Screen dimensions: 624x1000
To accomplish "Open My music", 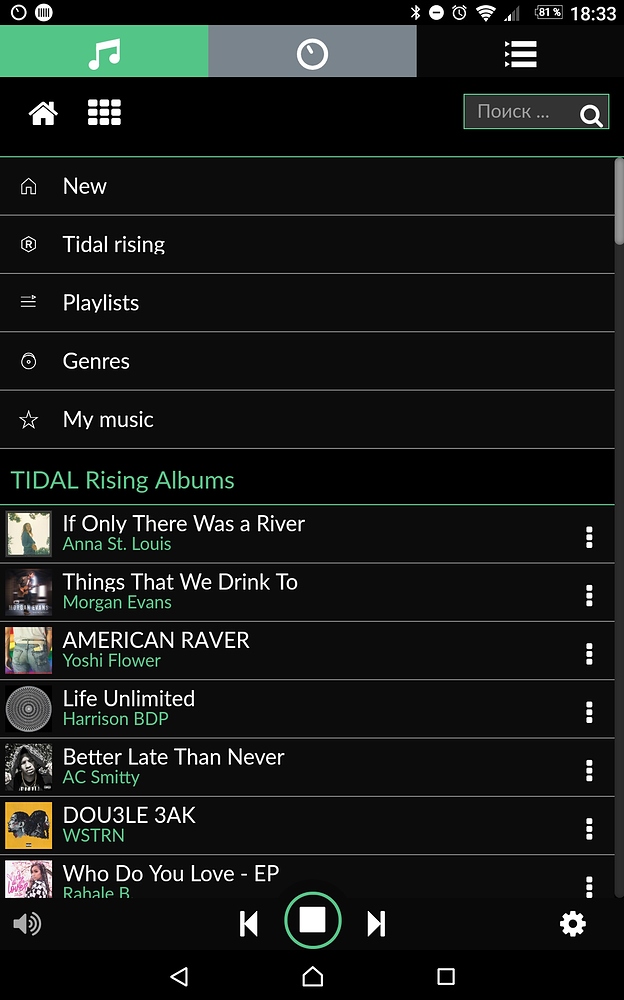I will (307, 420).
